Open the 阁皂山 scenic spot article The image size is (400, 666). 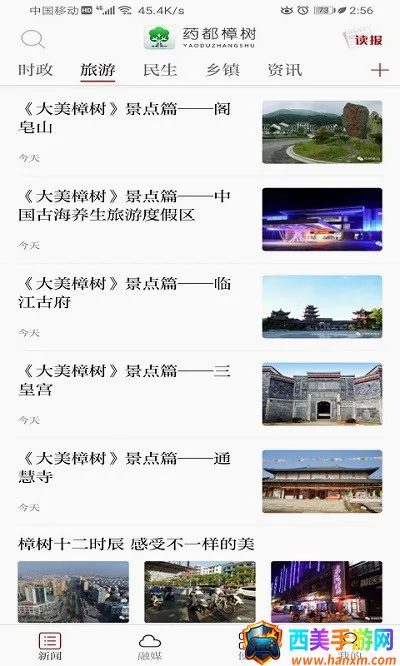pos(200,132)
